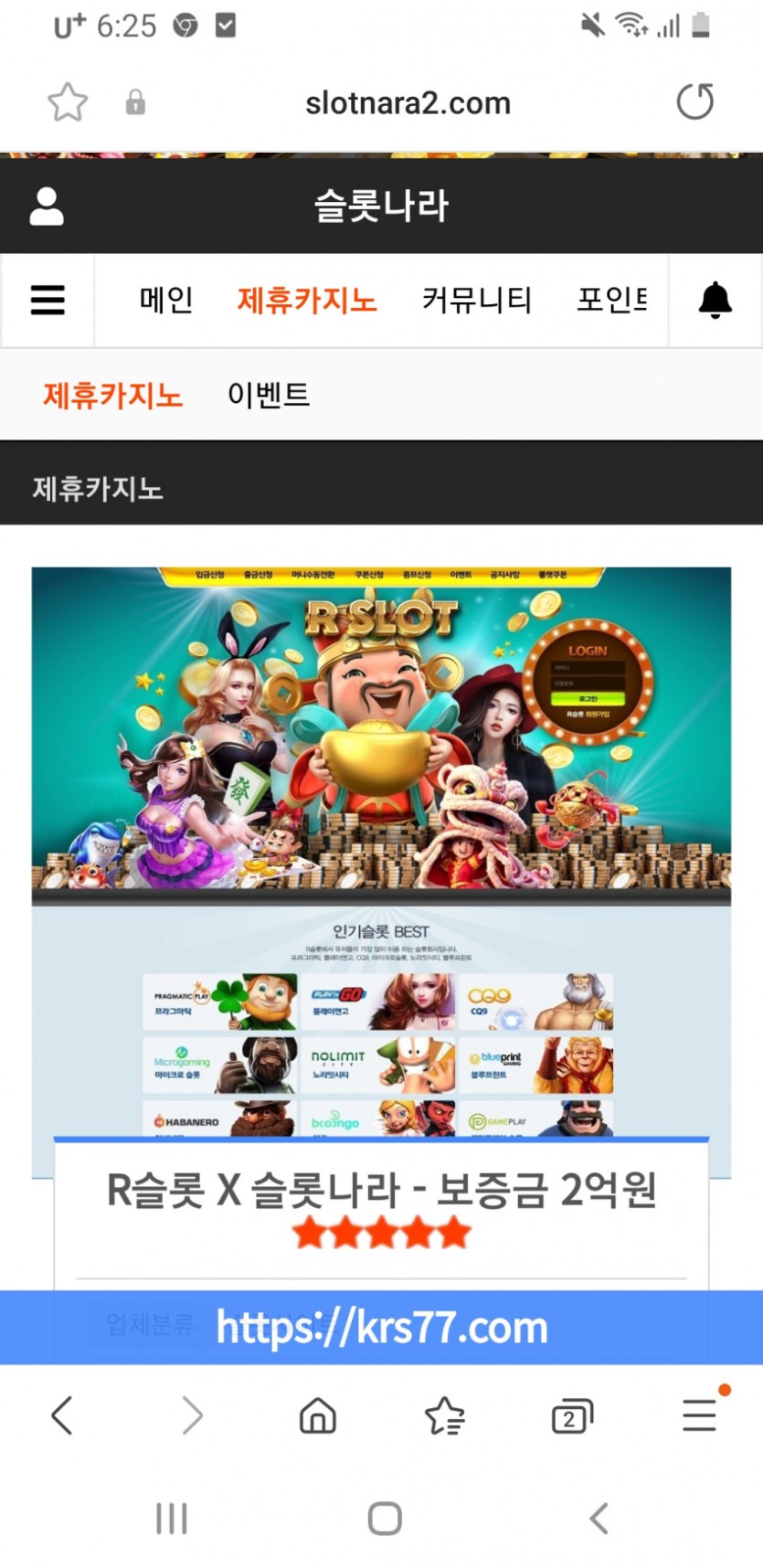Image resolution: width=763 pixels, height=1568 pixels.
Task: Open the system recent apps view
Action: pos(171,1519)
